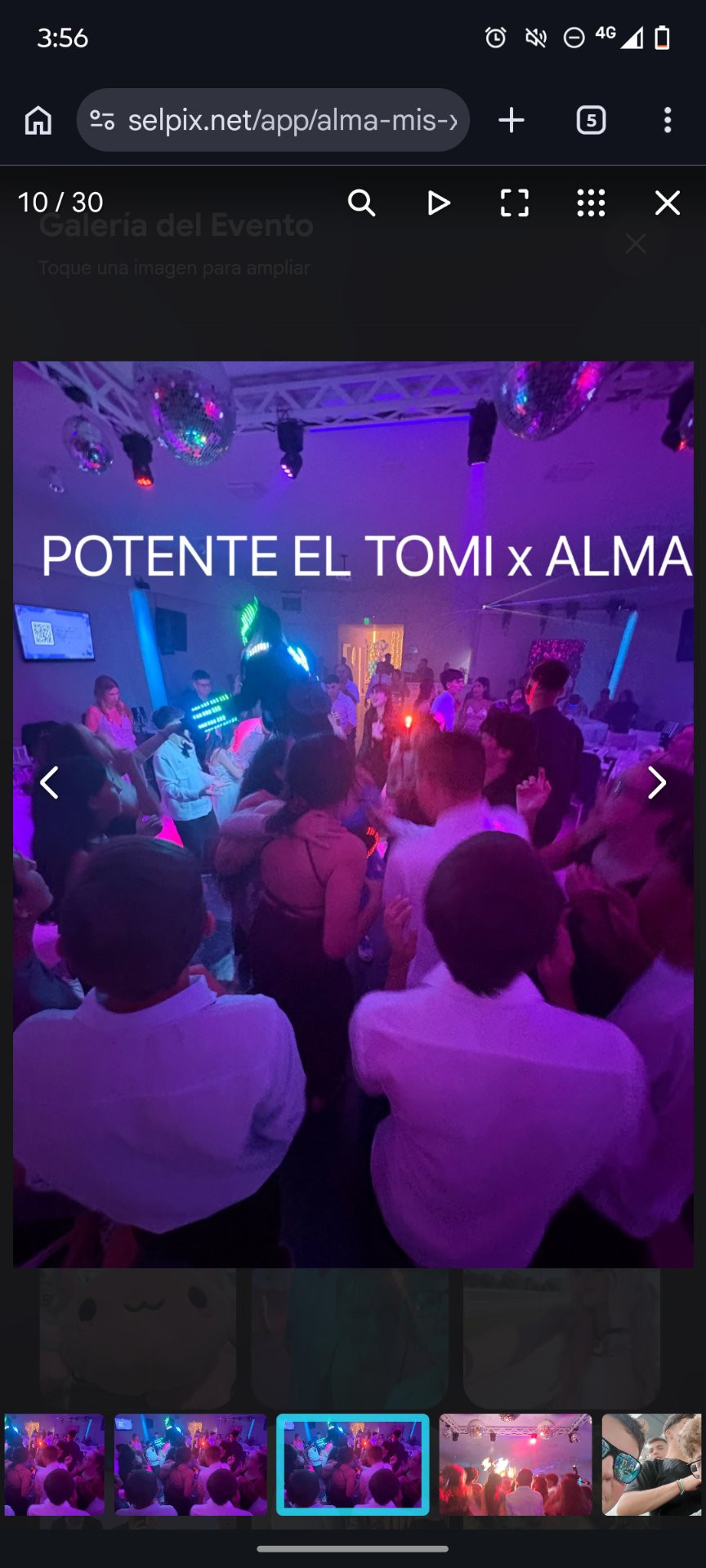Image resolution: width=706 pixels, height=1568 pixels.
Task: Go to the next photo
Action: click(x=657, y=782)
